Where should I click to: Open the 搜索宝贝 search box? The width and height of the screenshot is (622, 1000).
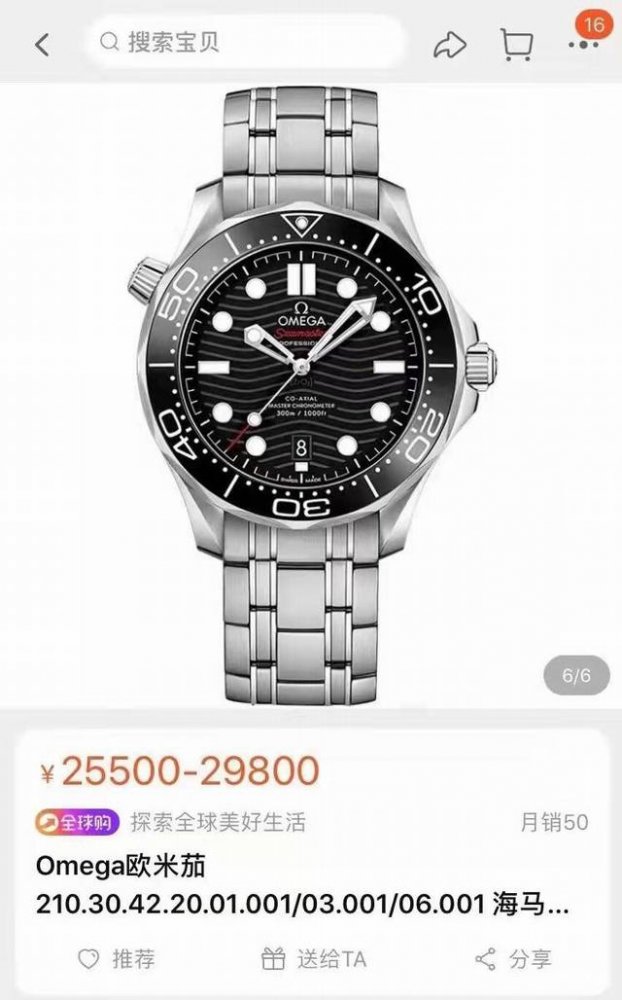pyautogui.click(x=245, y=42)
